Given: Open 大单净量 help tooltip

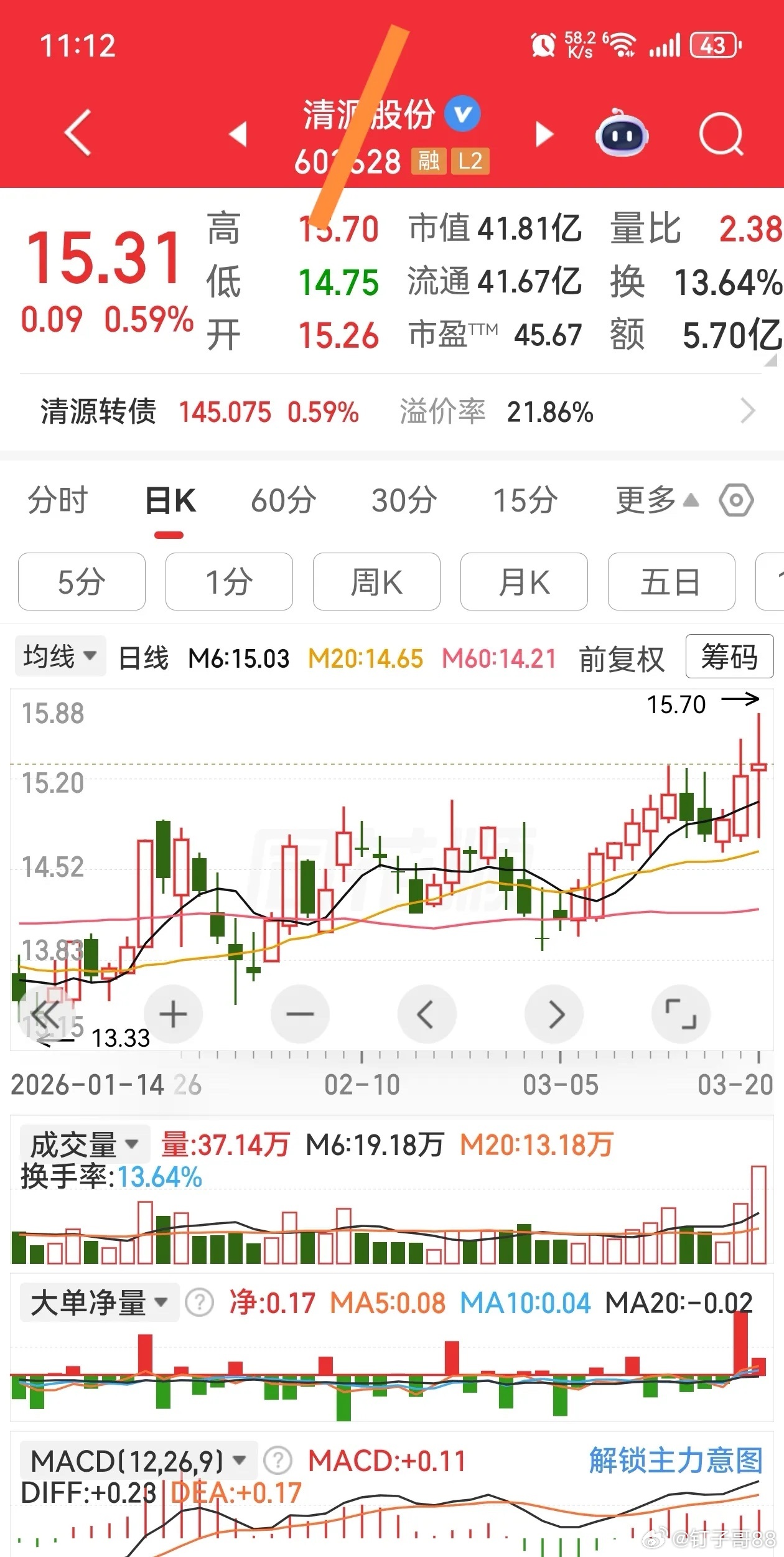Looking at the screenshot, I should coord(200,1303).
